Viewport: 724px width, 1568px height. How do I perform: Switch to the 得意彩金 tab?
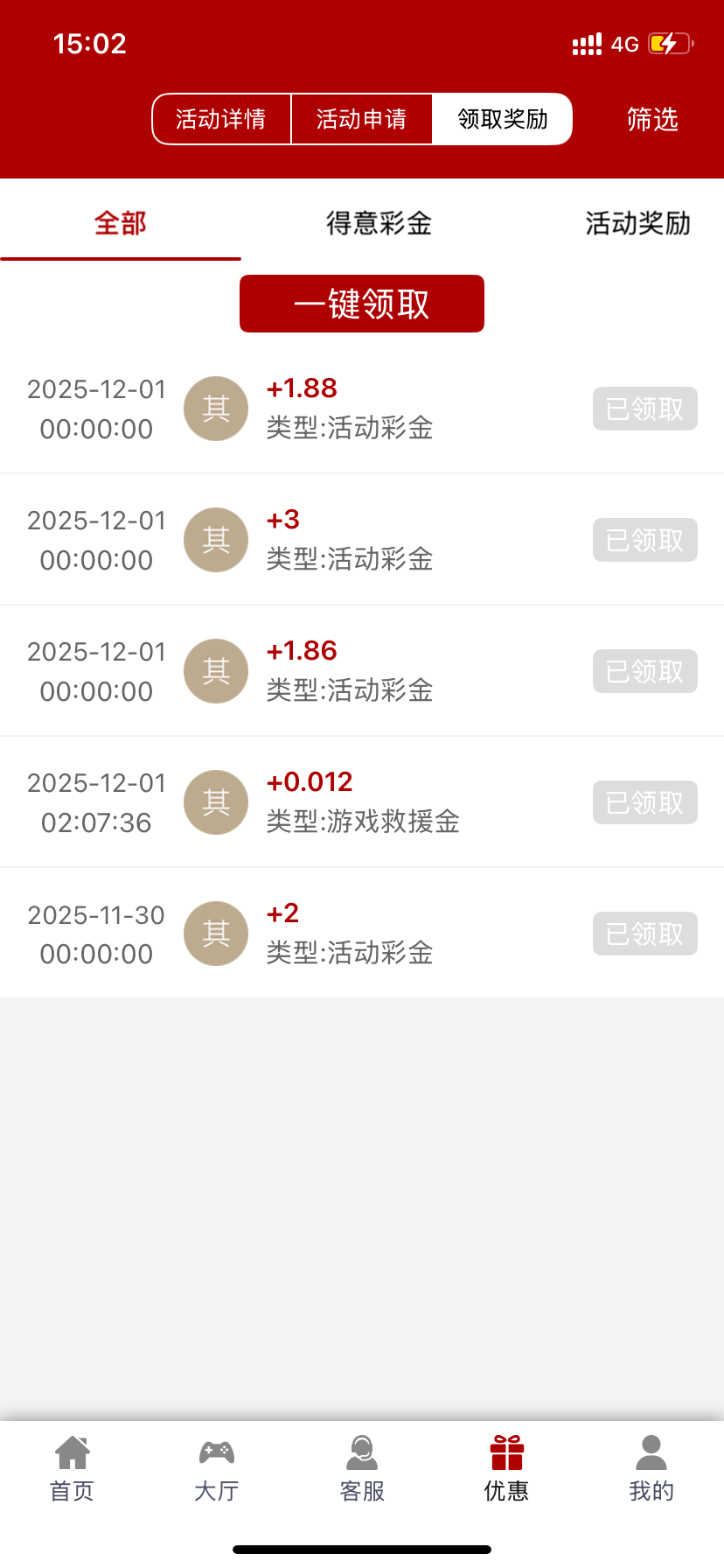pos(379,223)
